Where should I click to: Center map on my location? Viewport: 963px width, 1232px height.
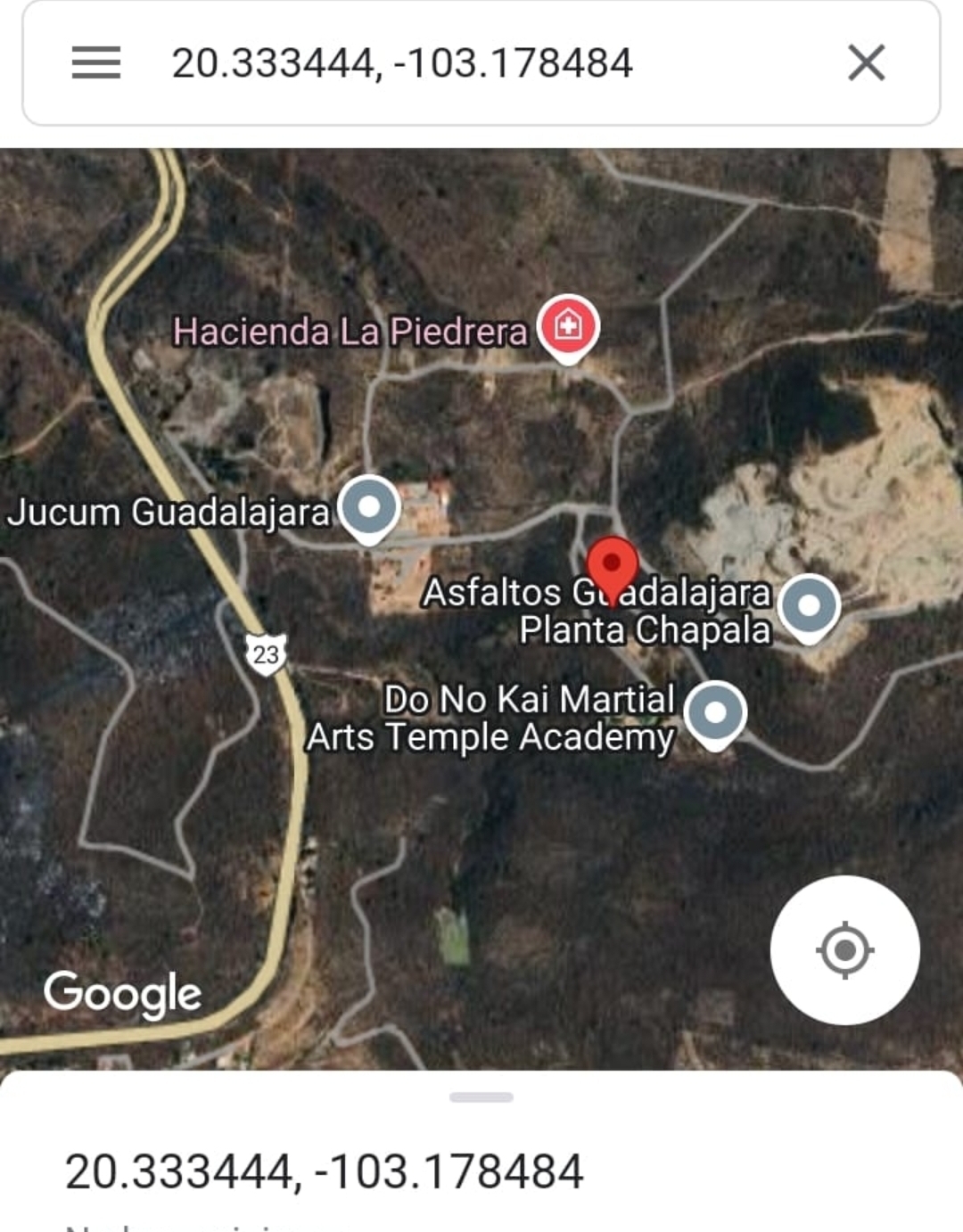844,949
